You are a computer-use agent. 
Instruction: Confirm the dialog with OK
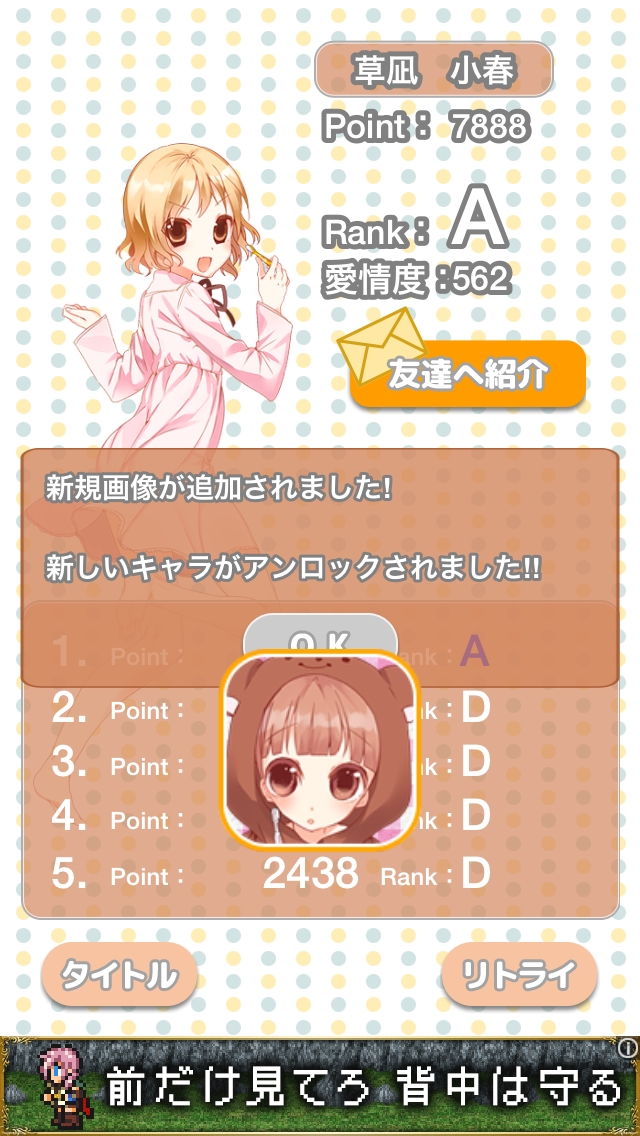click(320, 637)
